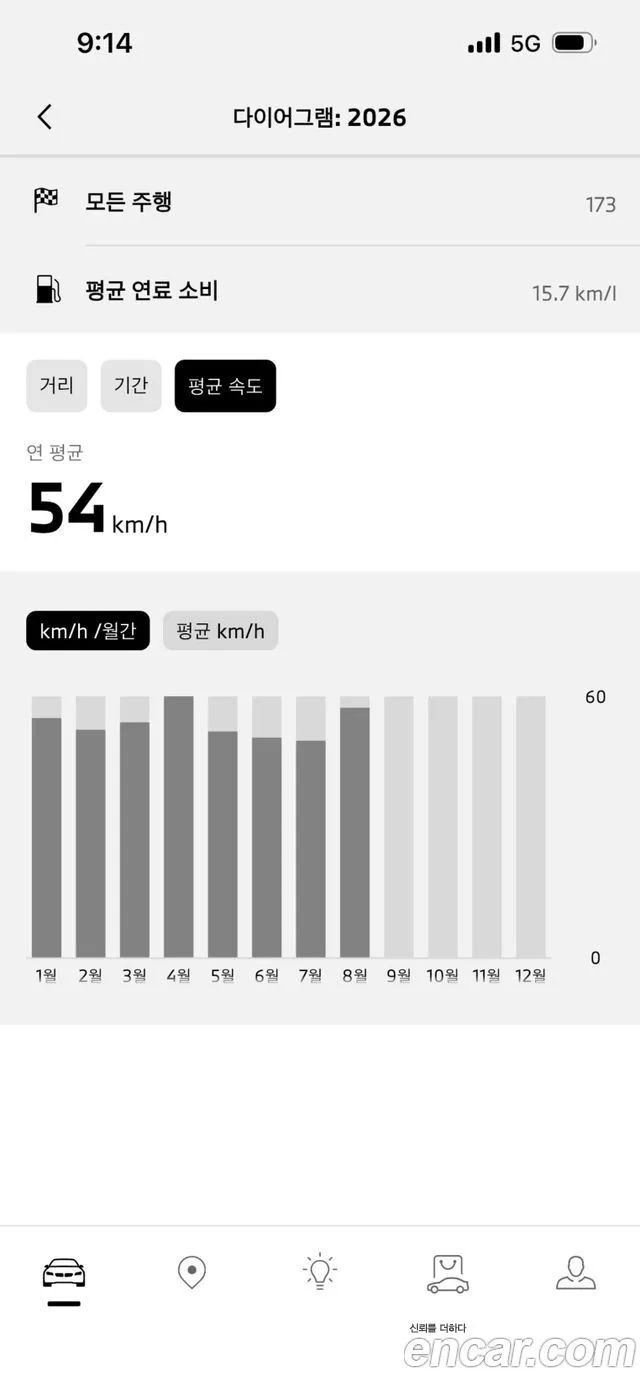Go back using the top-left arrow
Viewport: 640px width, 1386px height.
click(44, 117)
